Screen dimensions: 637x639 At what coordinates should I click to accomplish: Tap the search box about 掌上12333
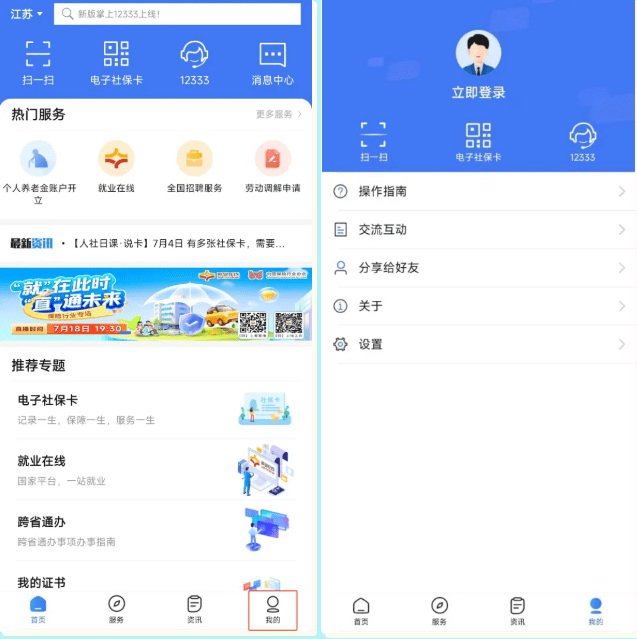point(178,14)
